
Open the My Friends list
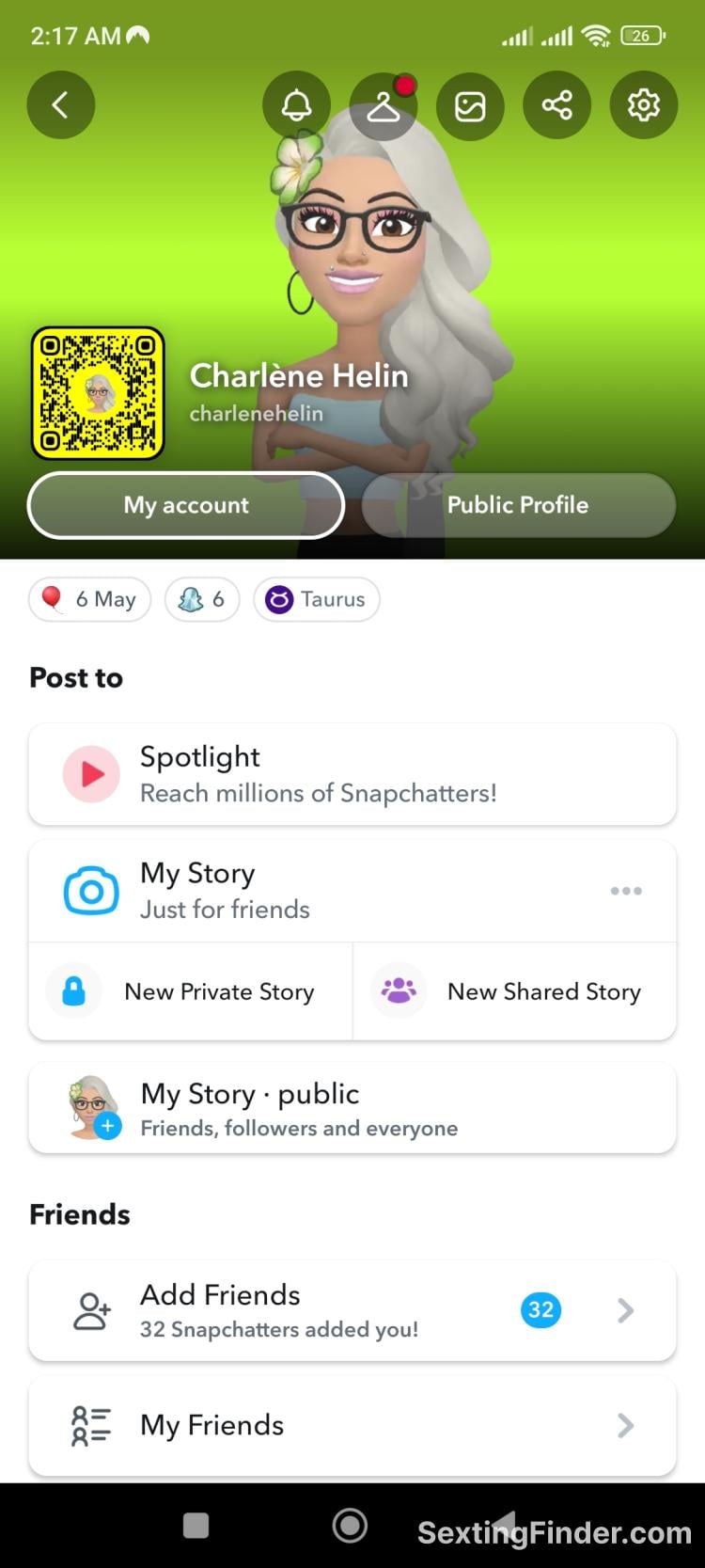tap(352, 1426)
